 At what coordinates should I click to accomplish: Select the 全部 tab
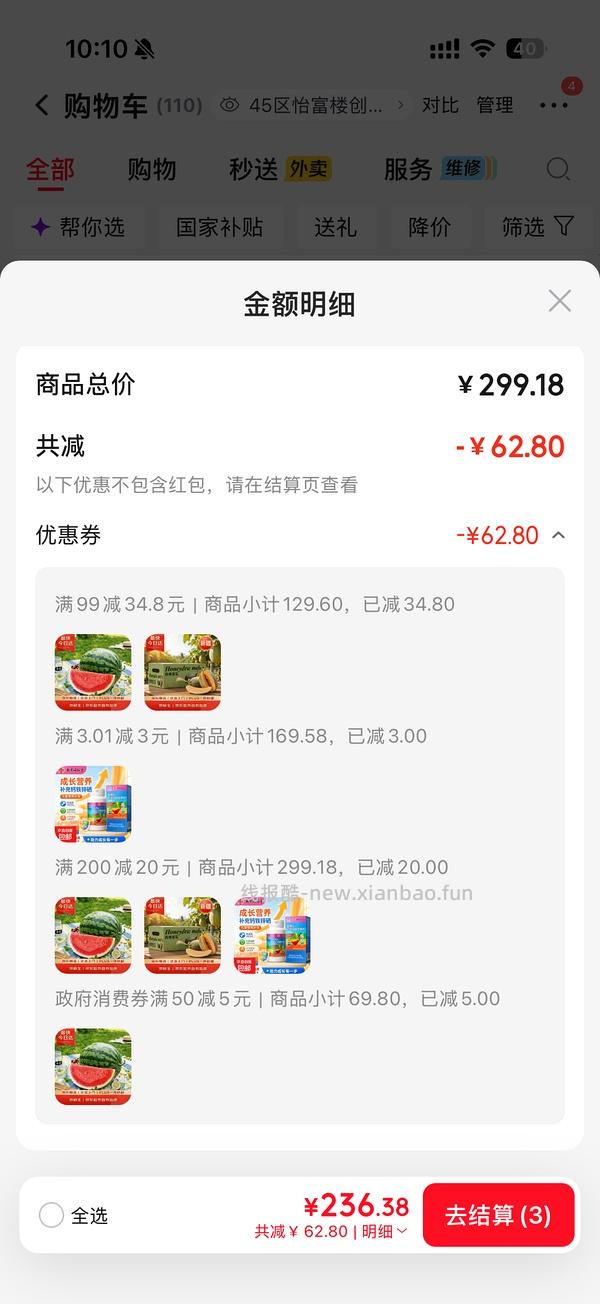(50, 169)
